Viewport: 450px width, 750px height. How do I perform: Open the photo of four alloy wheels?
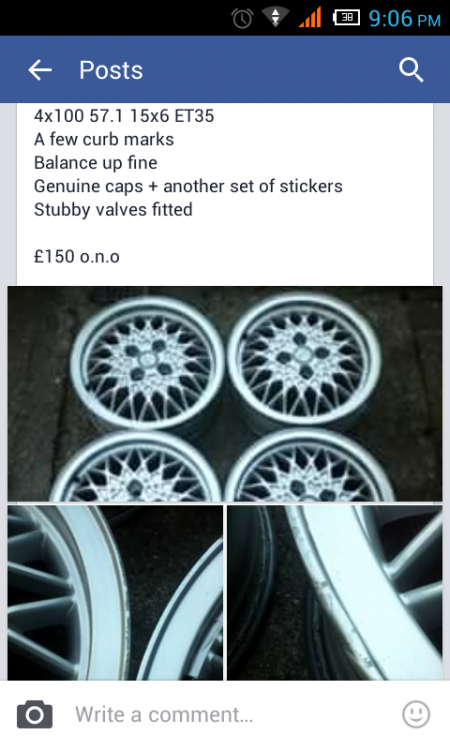tap(225, 394)
